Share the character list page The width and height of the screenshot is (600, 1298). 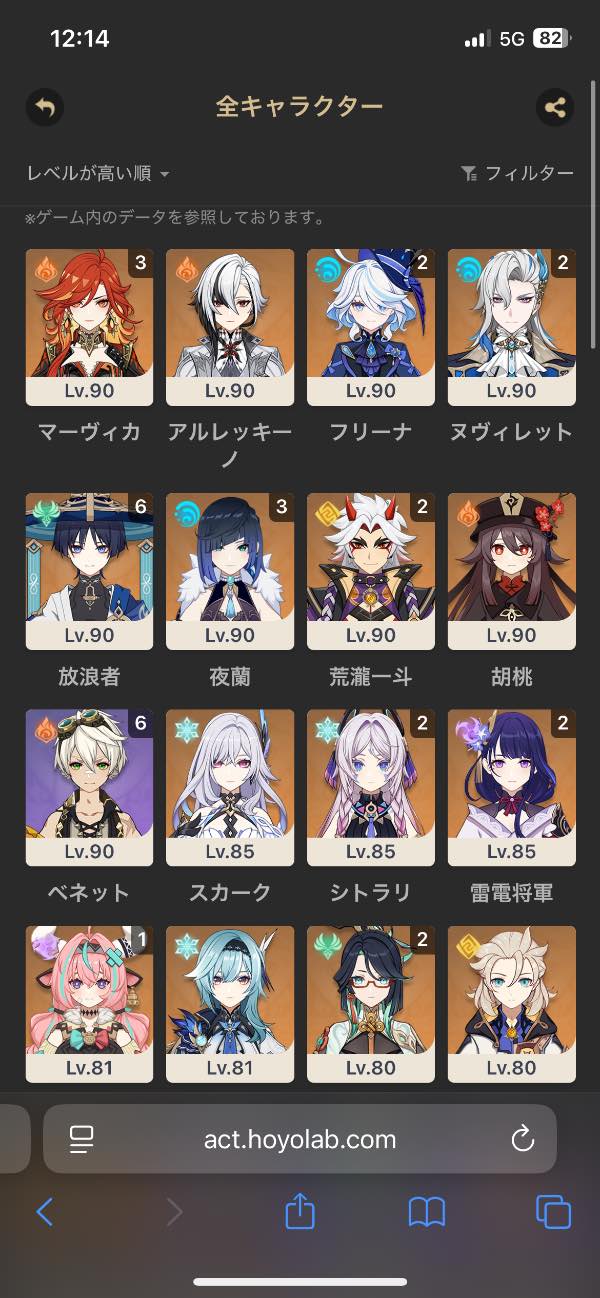[x=555, y=107]
